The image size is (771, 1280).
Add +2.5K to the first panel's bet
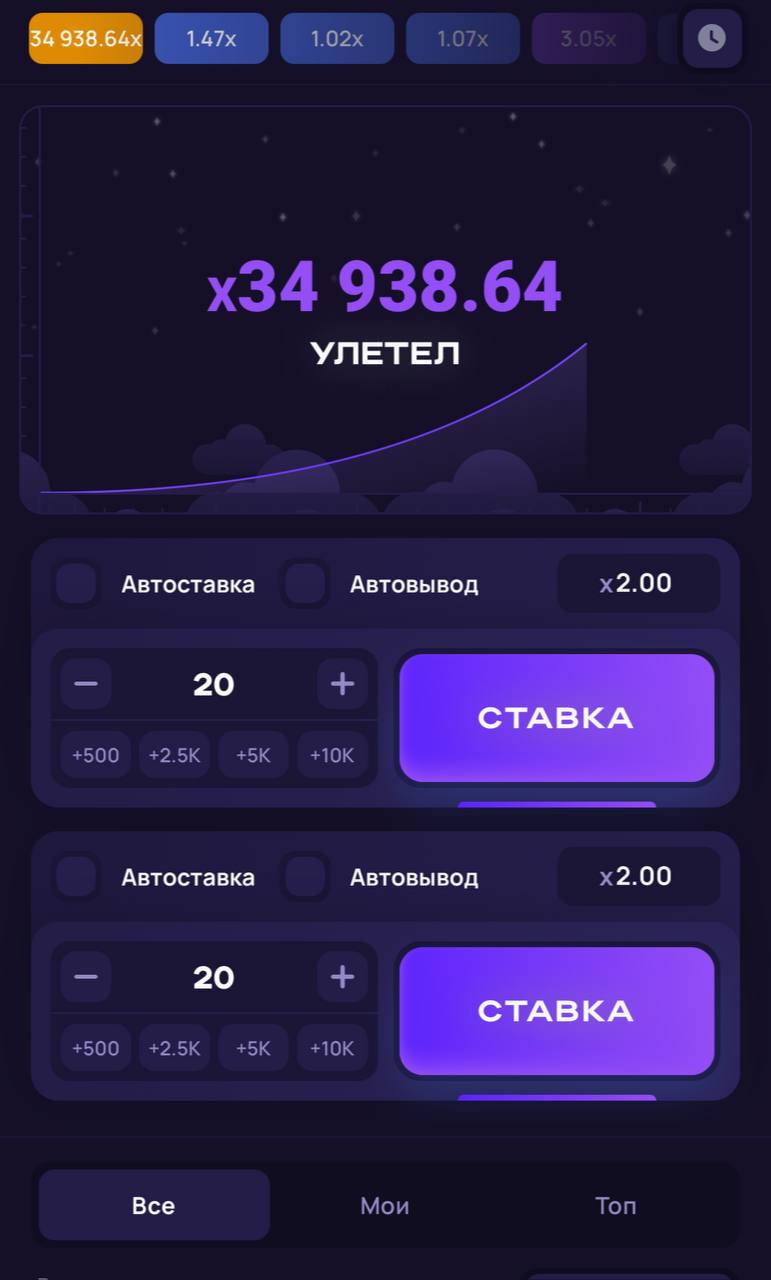pos(174,755)
